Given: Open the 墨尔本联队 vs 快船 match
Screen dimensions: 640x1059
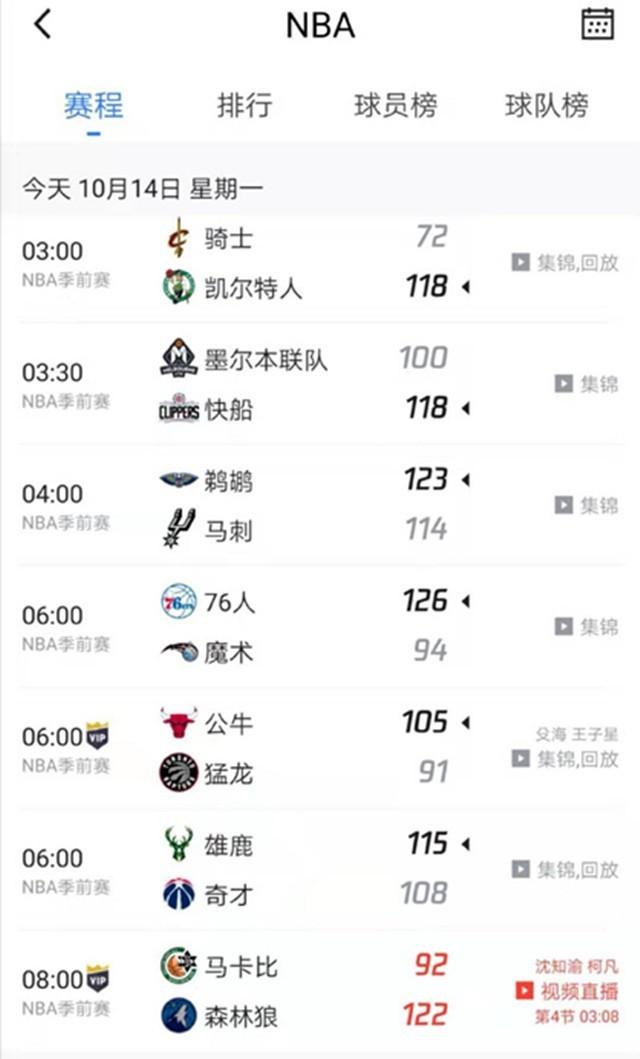Looking at the screenshot, I should [x=300, y=384].
